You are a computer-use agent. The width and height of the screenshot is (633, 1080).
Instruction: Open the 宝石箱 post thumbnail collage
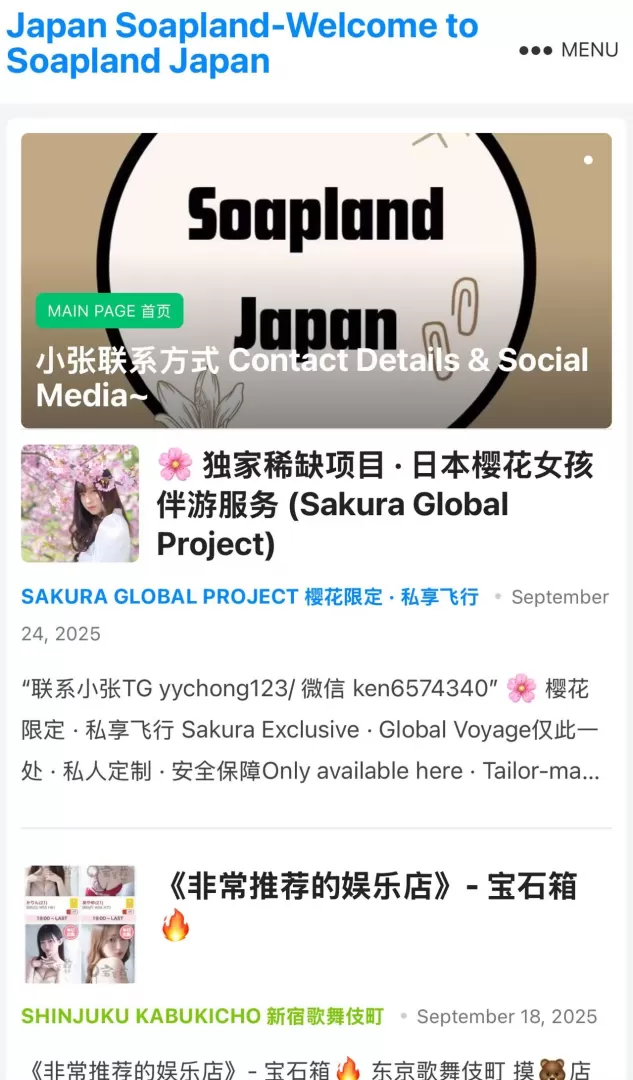coord(80,925)
